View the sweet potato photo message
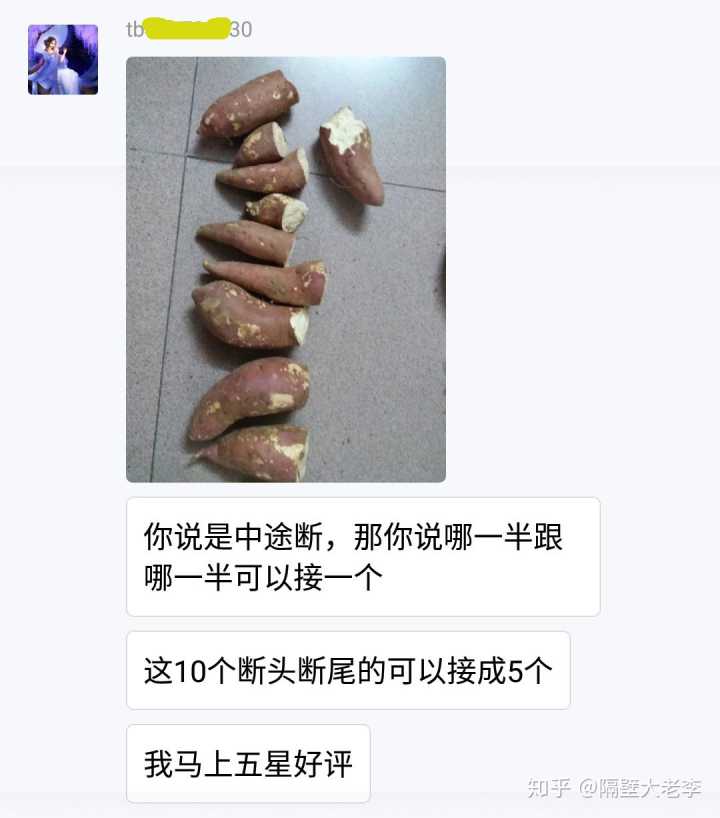 [x=285, y=270]
